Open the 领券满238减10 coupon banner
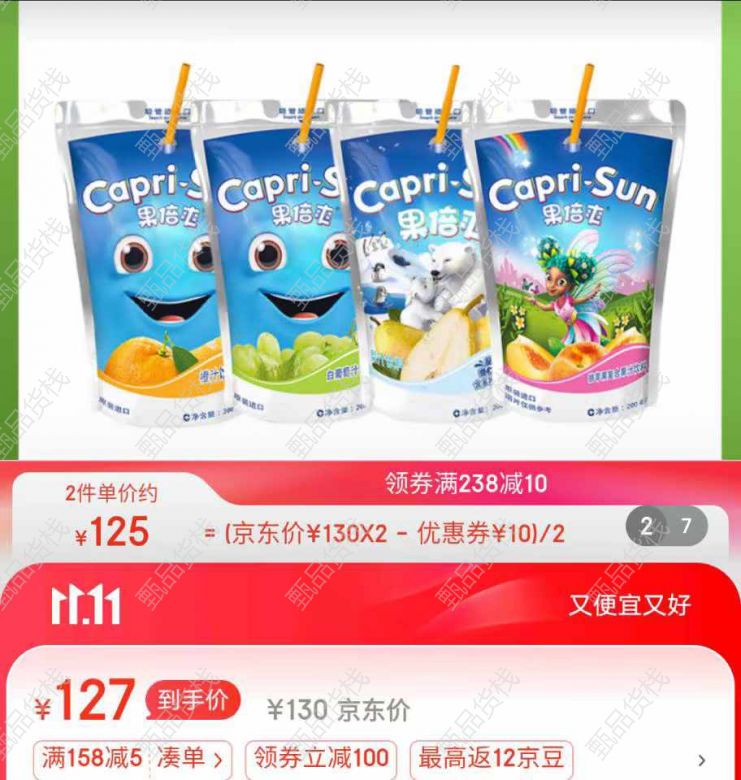The height and width of the screenshot is (780, 741). 466,484
